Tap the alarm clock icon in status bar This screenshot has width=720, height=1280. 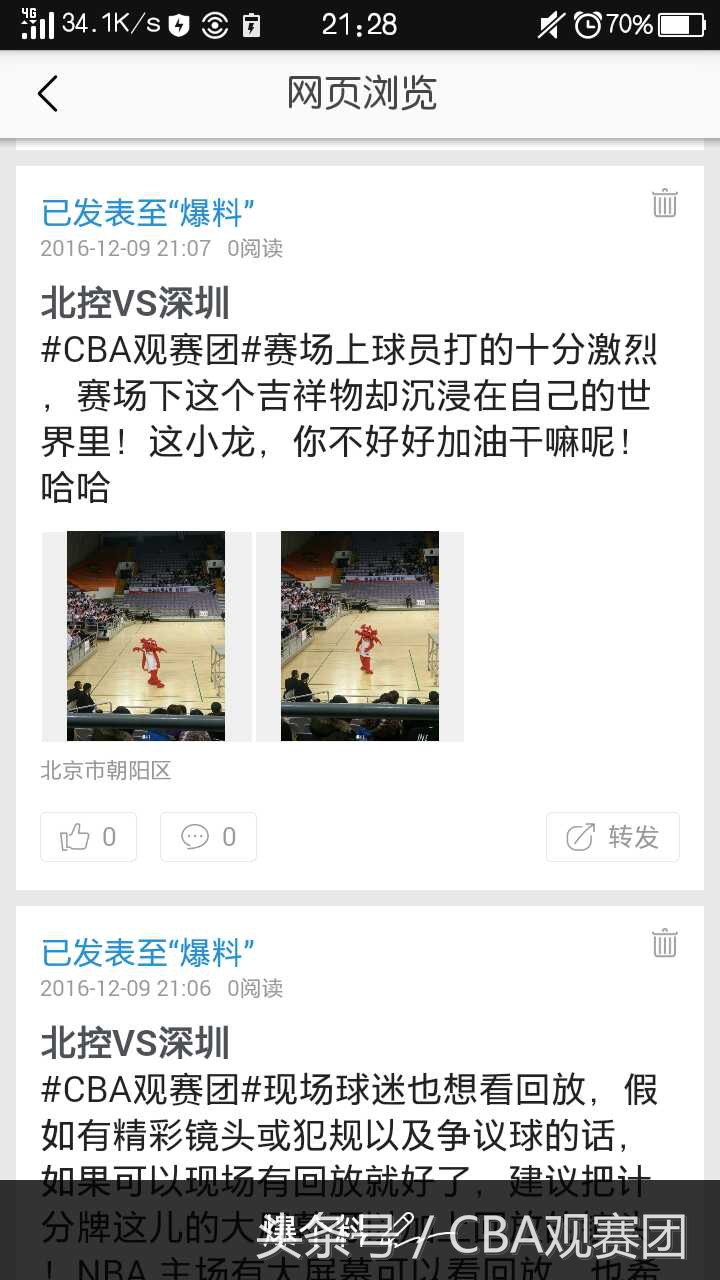[588, 23]
